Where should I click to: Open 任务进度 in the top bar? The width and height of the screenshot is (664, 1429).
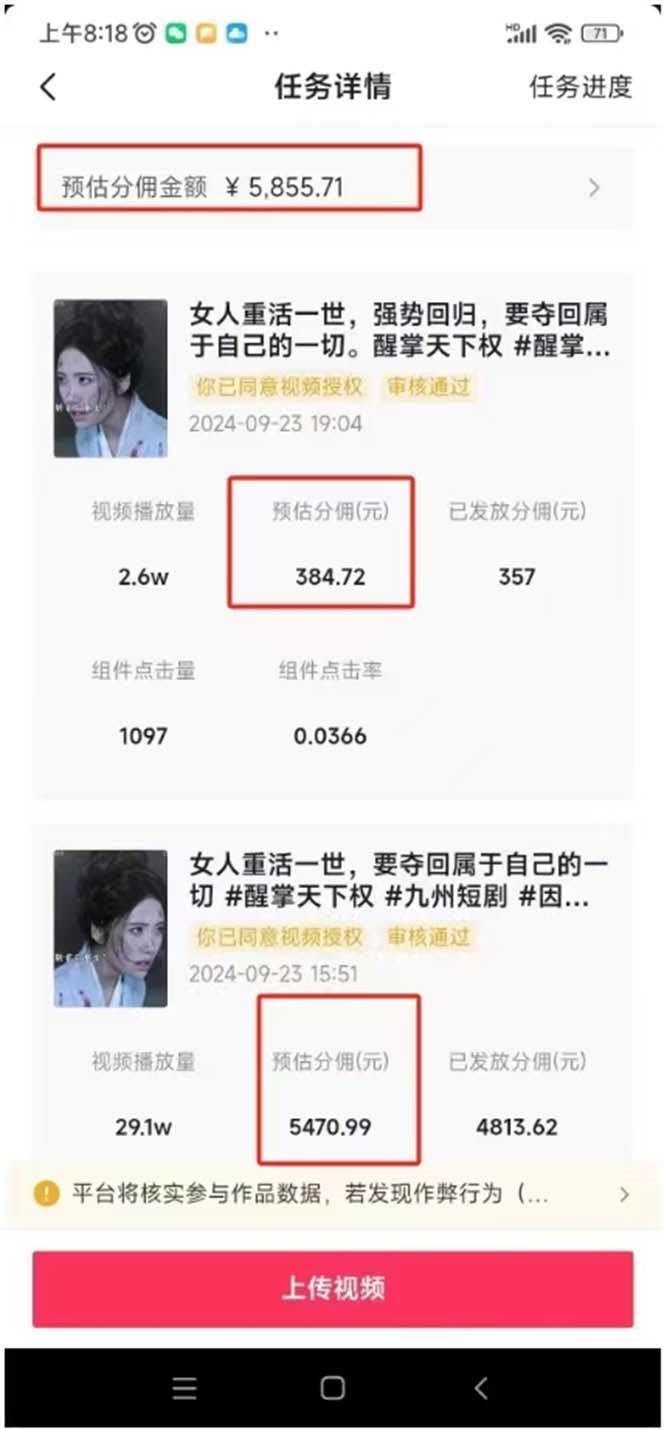click(x=580, y=87)
